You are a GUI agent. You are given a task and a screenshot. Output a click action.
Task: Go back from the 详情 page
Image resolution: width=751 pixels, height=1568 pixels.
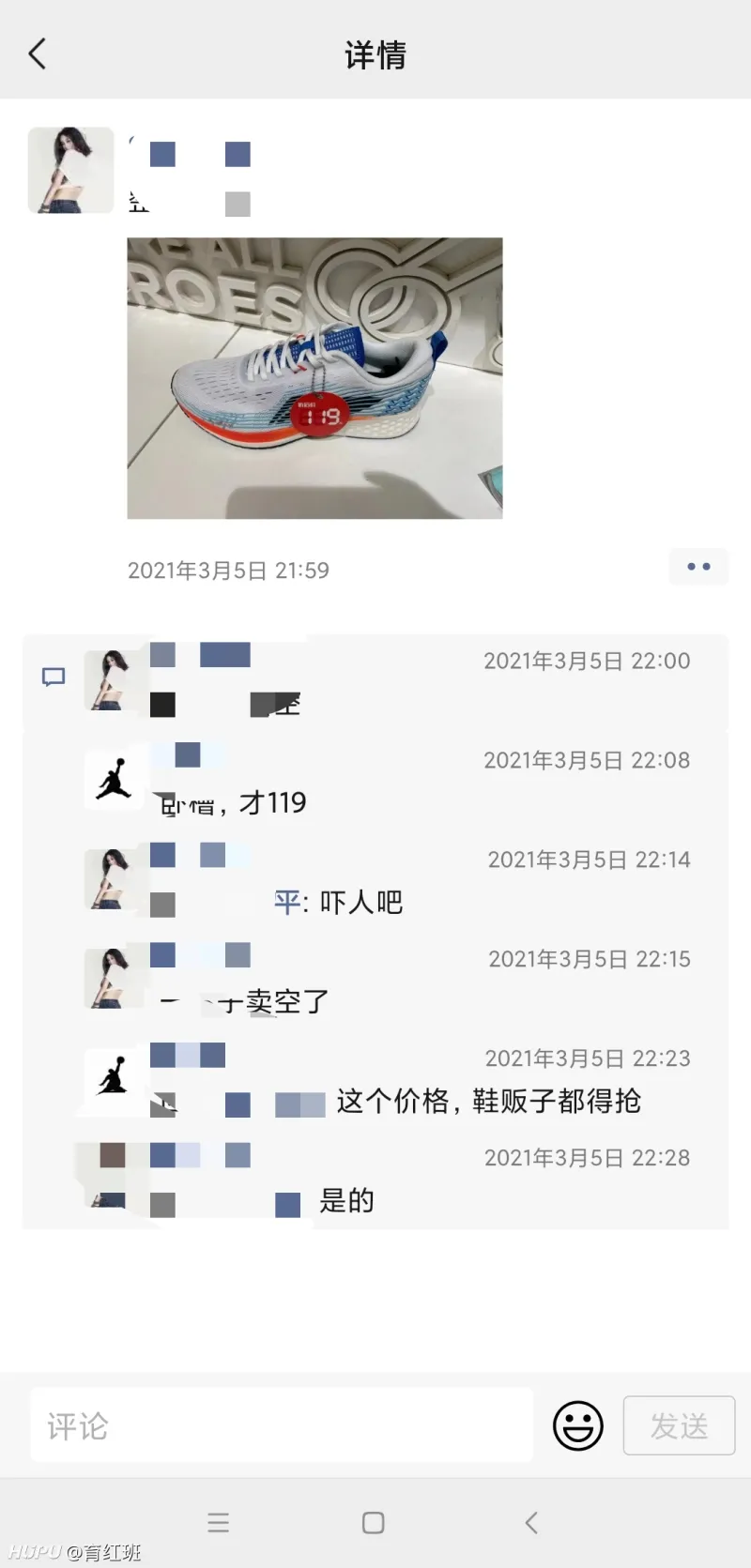click(x=38, y=53)
